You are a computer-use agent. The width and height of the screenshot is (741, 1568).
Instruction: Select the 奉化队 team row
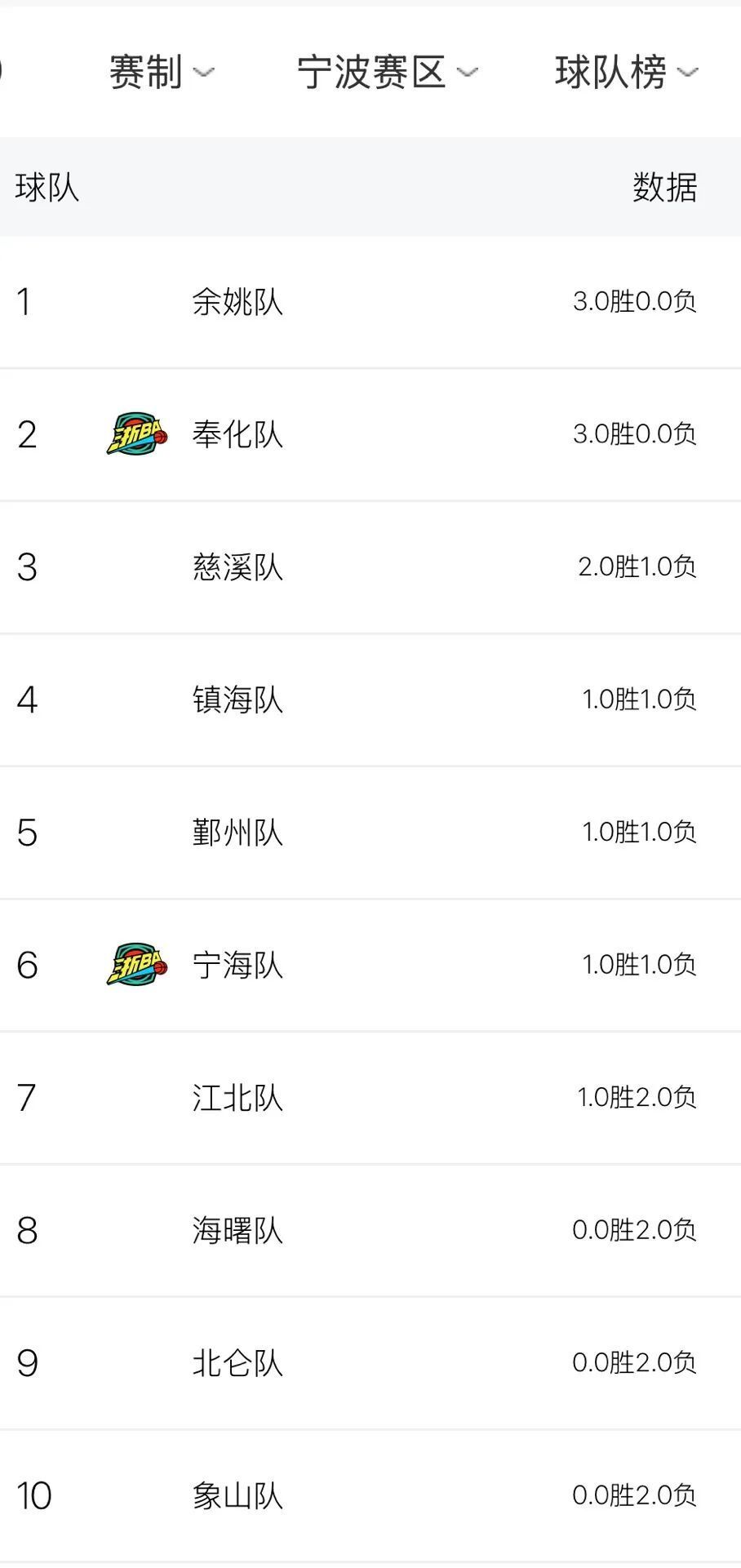(x=370, y=435)
